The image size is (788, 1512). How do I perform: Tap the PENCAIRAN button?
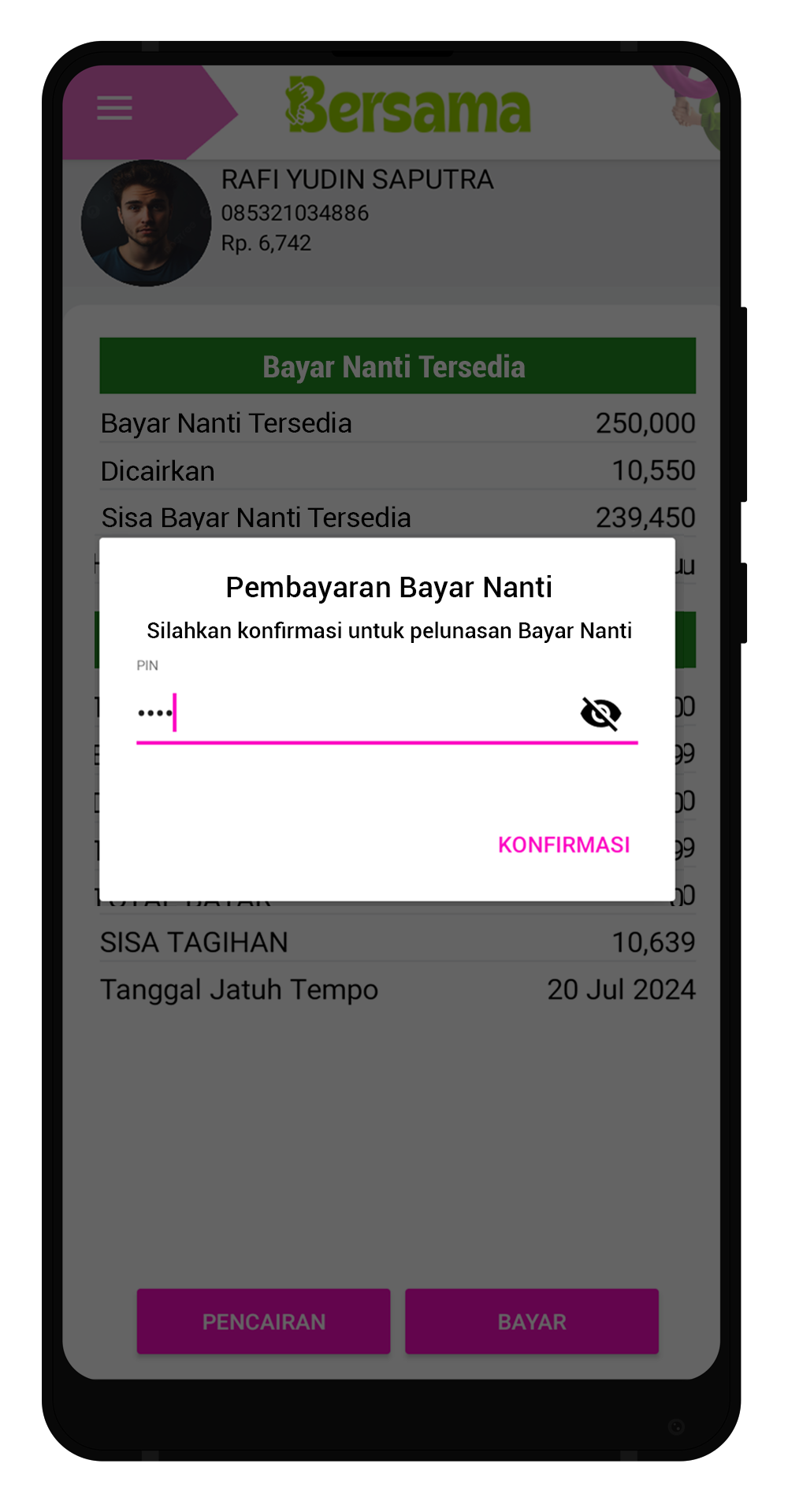263,1321
